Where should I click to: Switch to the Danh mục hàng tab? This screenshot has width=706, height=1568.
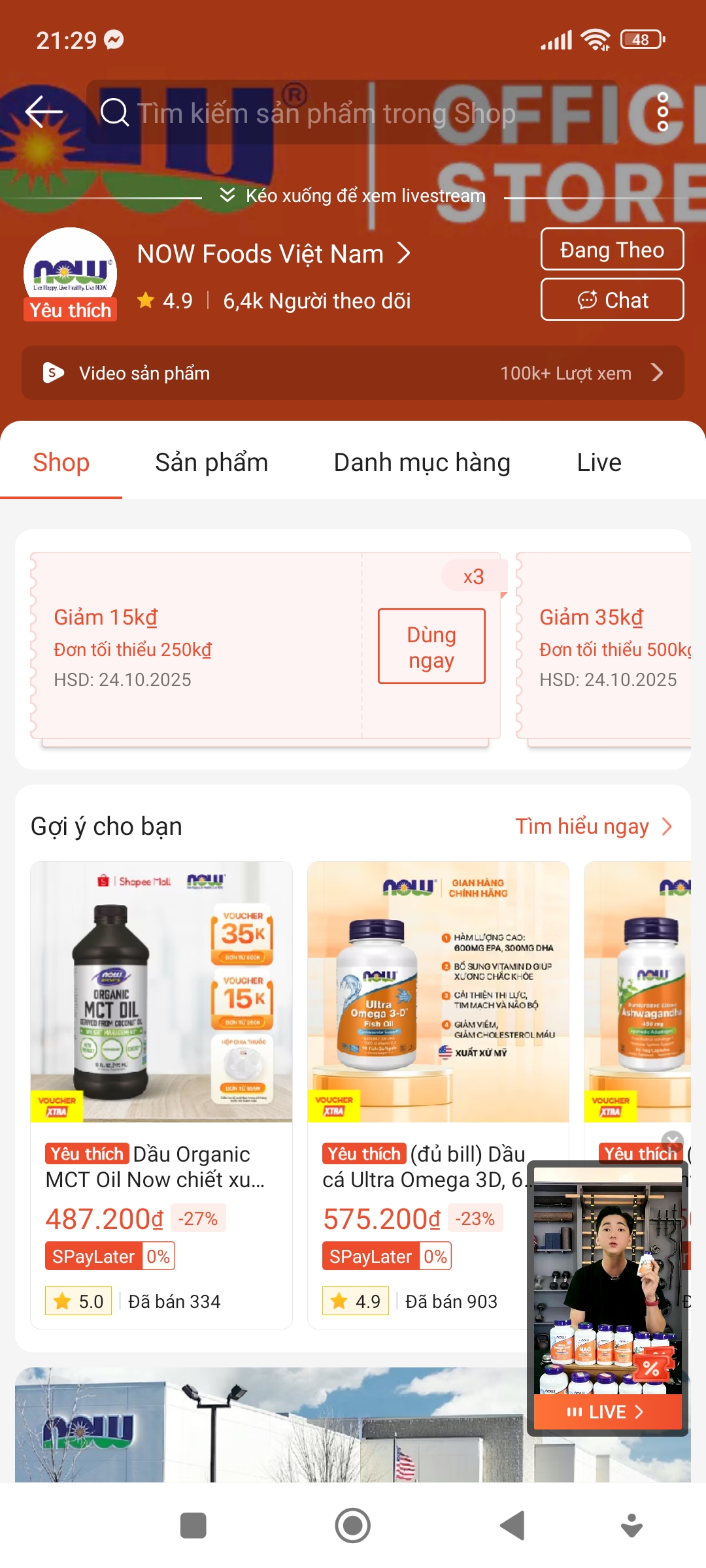click(x=422, y=463)
